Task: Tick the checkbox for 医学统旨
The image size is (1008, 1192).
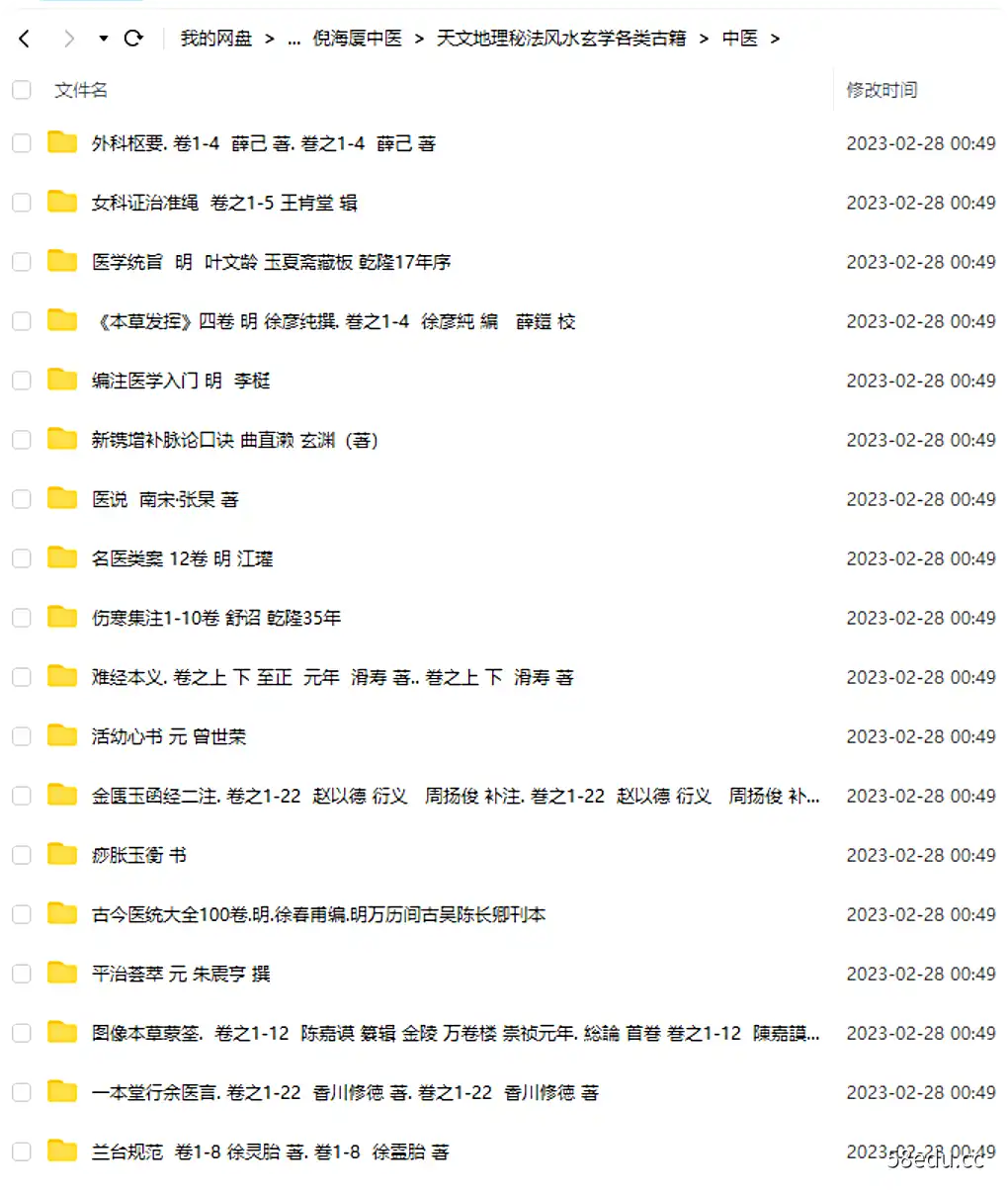Action: (22, 262)
